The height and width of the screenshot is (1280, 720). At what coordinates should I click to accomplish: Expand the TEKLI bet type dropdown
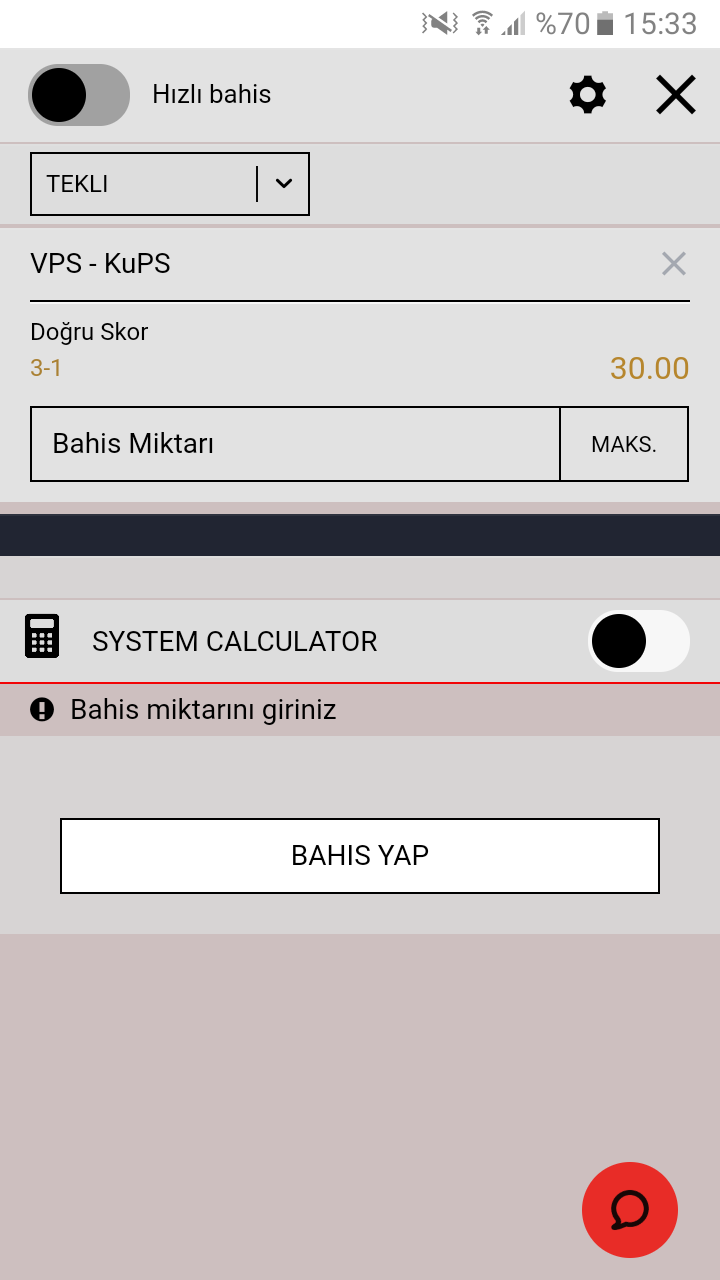170,184
